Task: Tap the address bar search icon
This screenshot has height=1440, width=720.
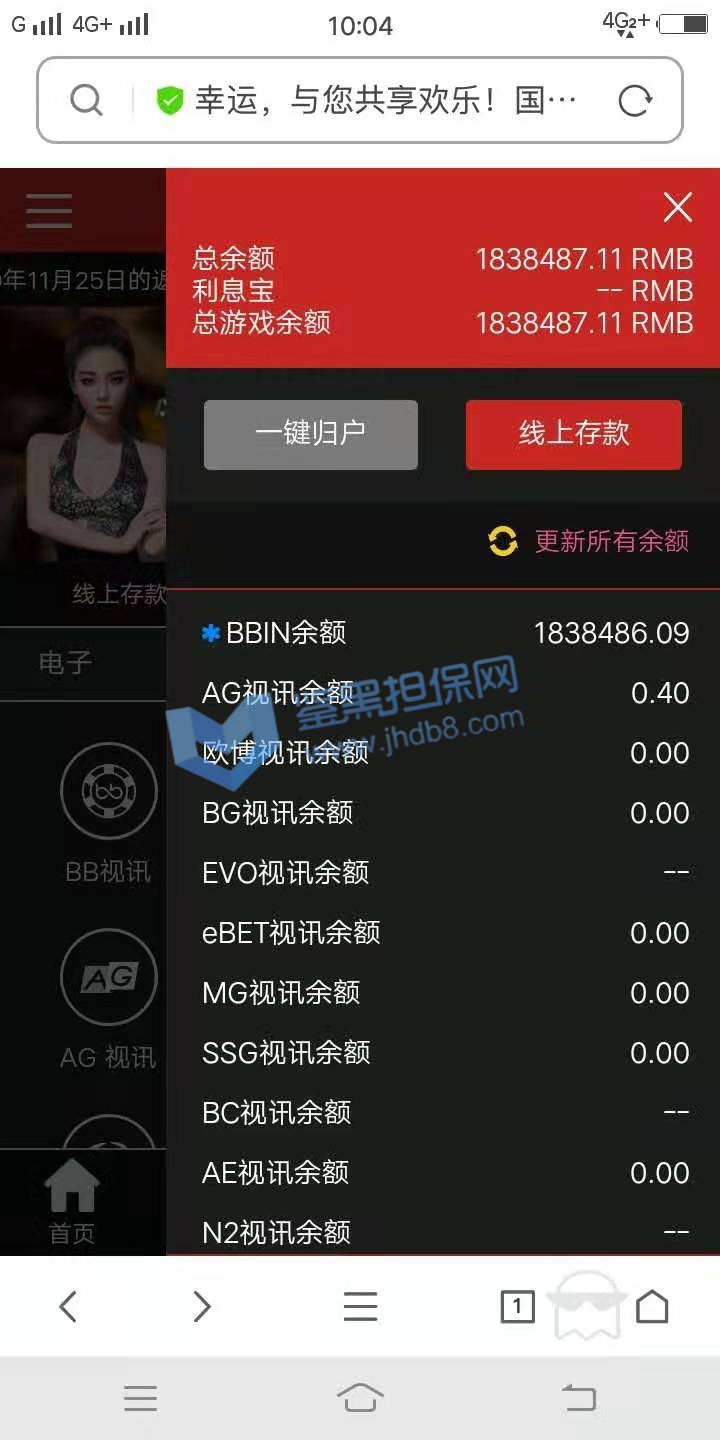Action: tap(87, 100)
